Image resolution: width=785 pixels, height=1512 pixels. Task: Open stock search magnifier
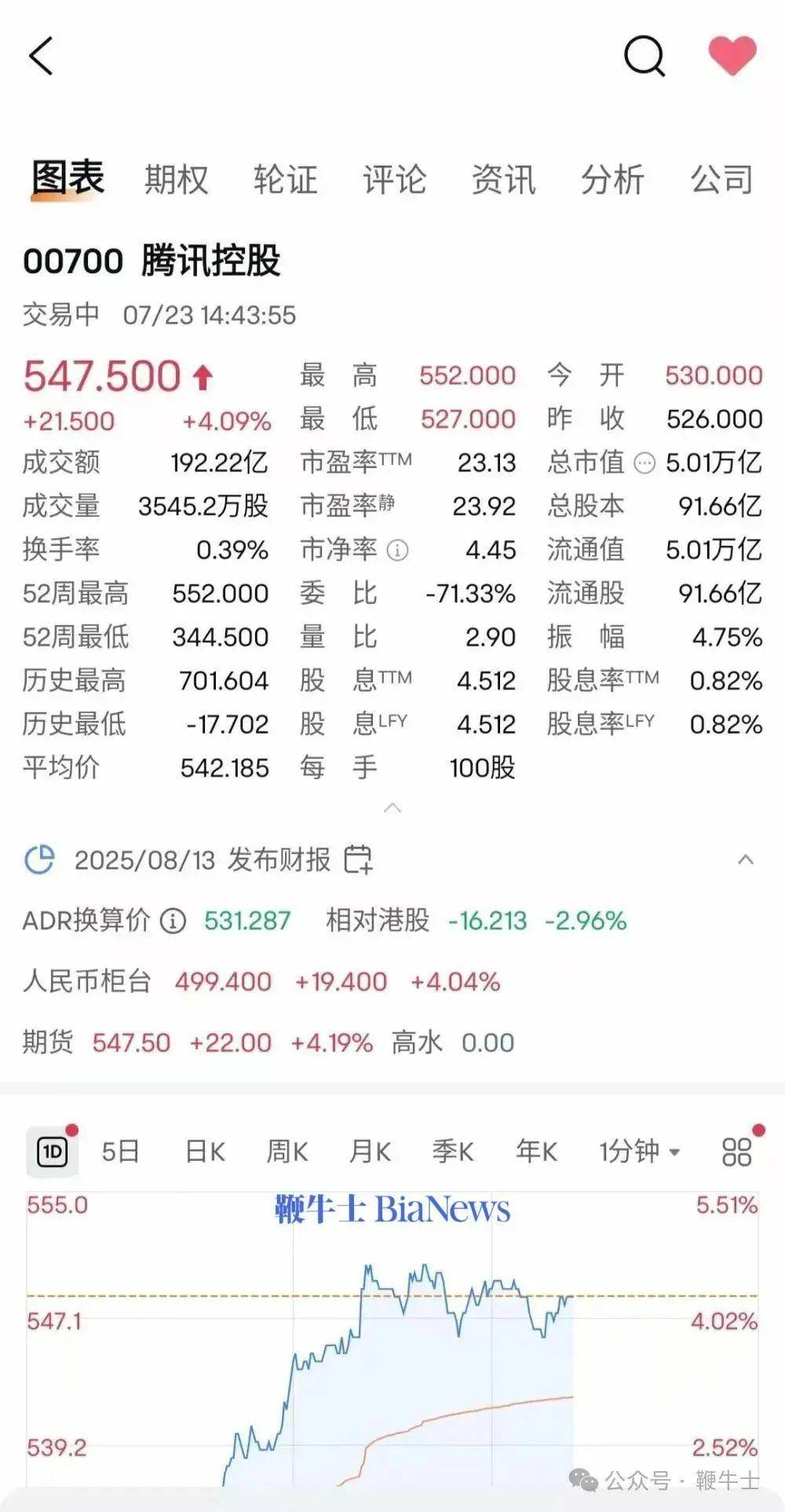[x=644, y=57]
